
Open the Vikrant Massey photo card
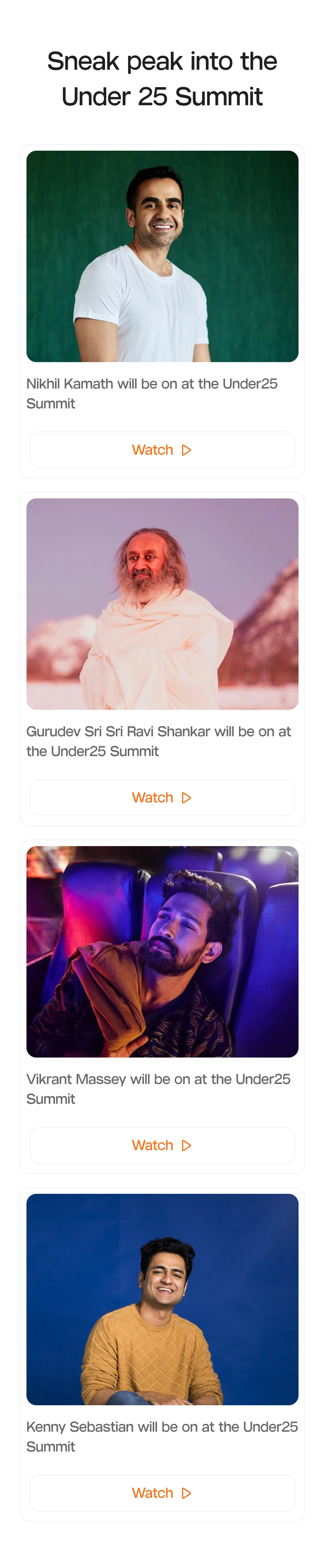point(162,951)
